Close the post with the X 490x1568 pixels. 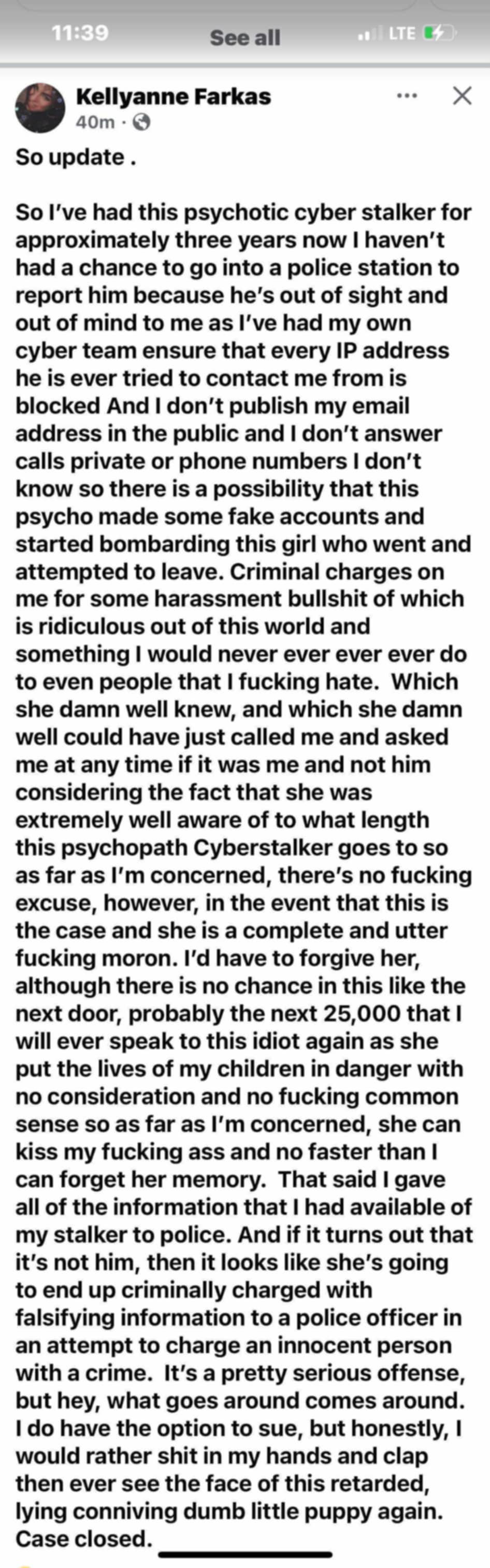point(463,95)
